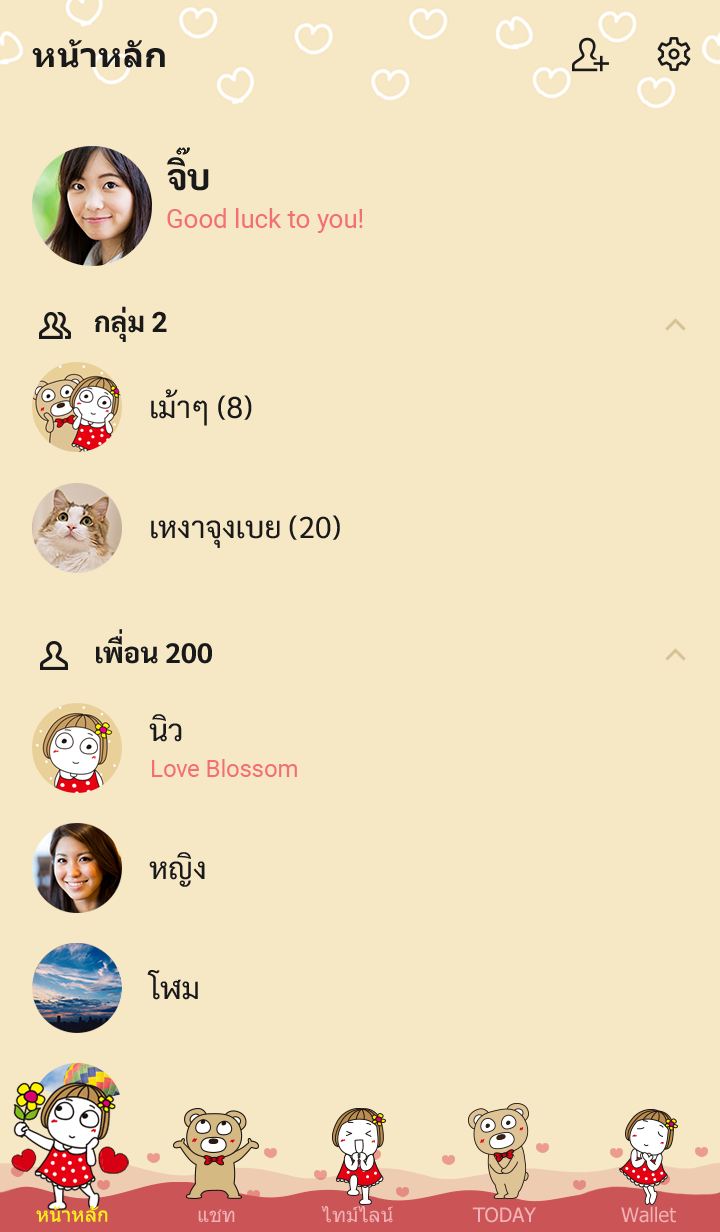Viewport: 720px width, 1232px height.
Task: Switch to the แชท tab
Action: pos(216,1170)
